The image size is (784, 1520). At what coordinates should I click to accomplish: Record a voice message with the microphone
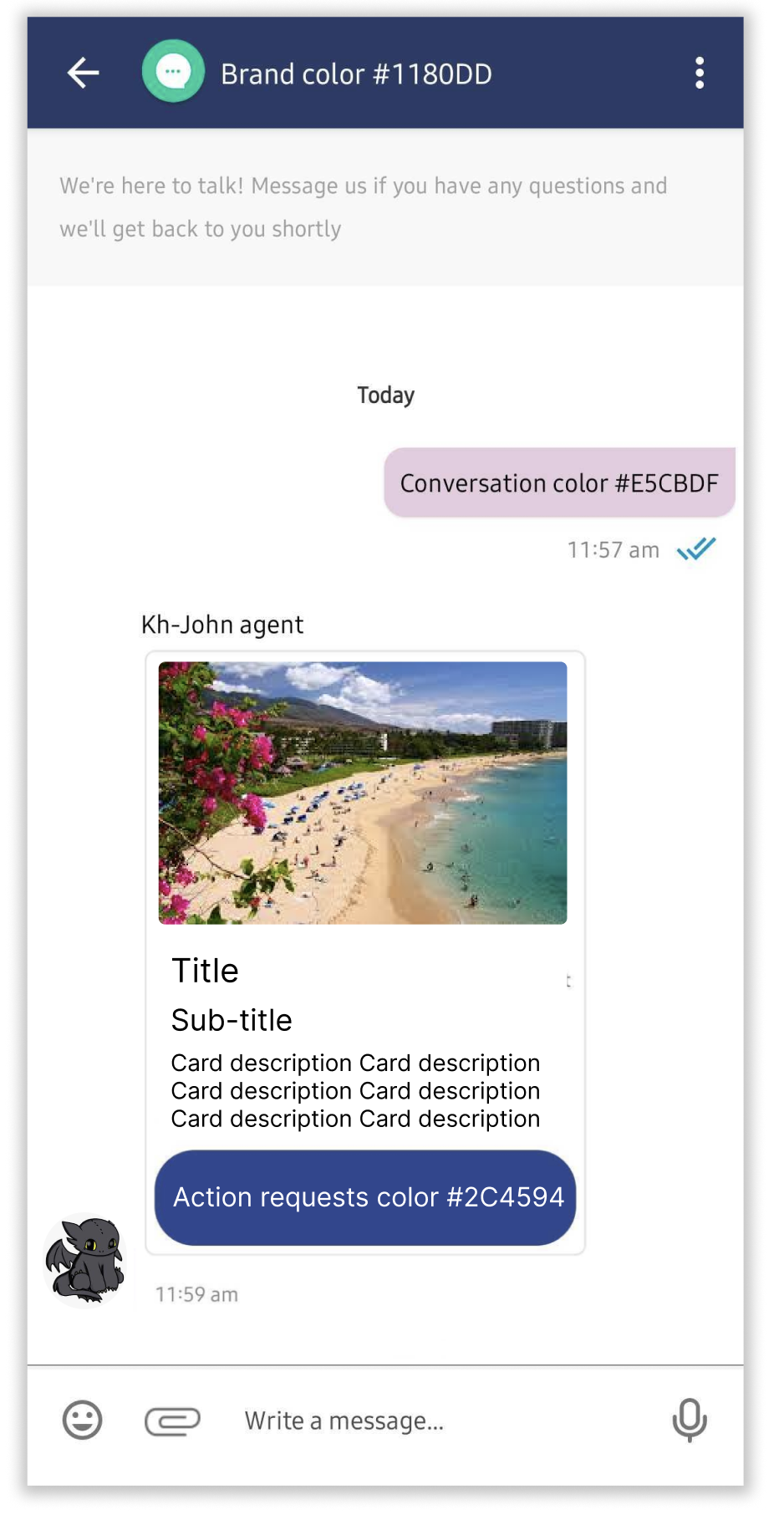pos(690,1420)
